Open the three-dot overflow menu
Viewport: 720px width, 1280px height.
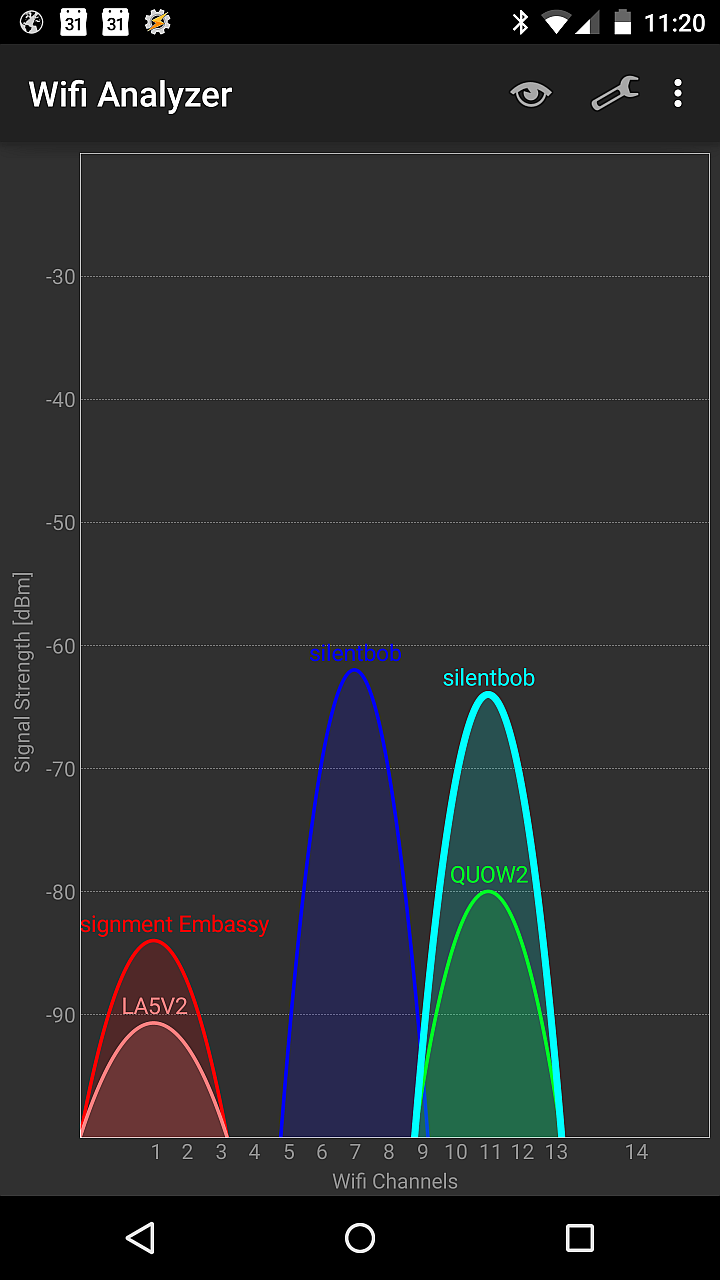click(x=678, y=94)
